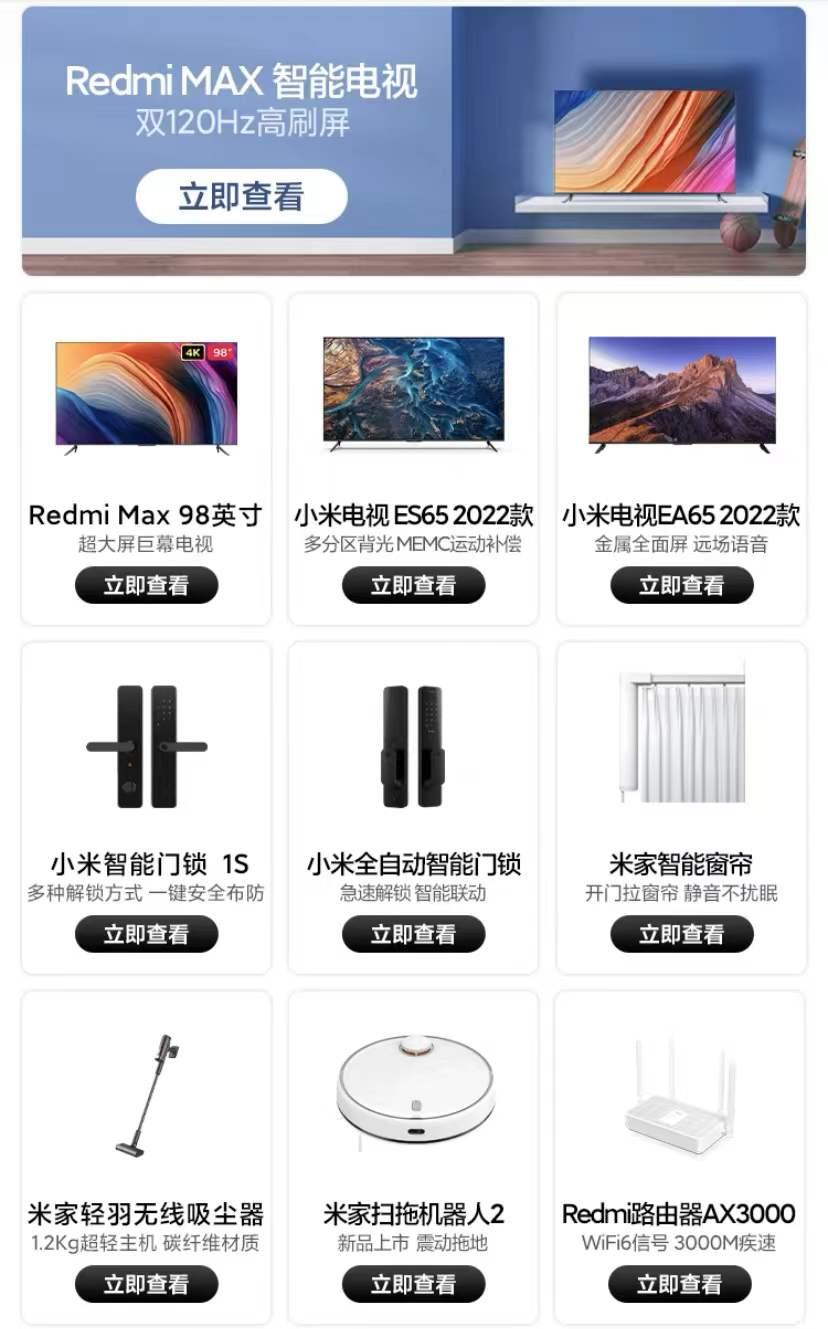
Task: Click 立即查看 under 米家轻羽无线吸尘器
Action: (146, 1283)
